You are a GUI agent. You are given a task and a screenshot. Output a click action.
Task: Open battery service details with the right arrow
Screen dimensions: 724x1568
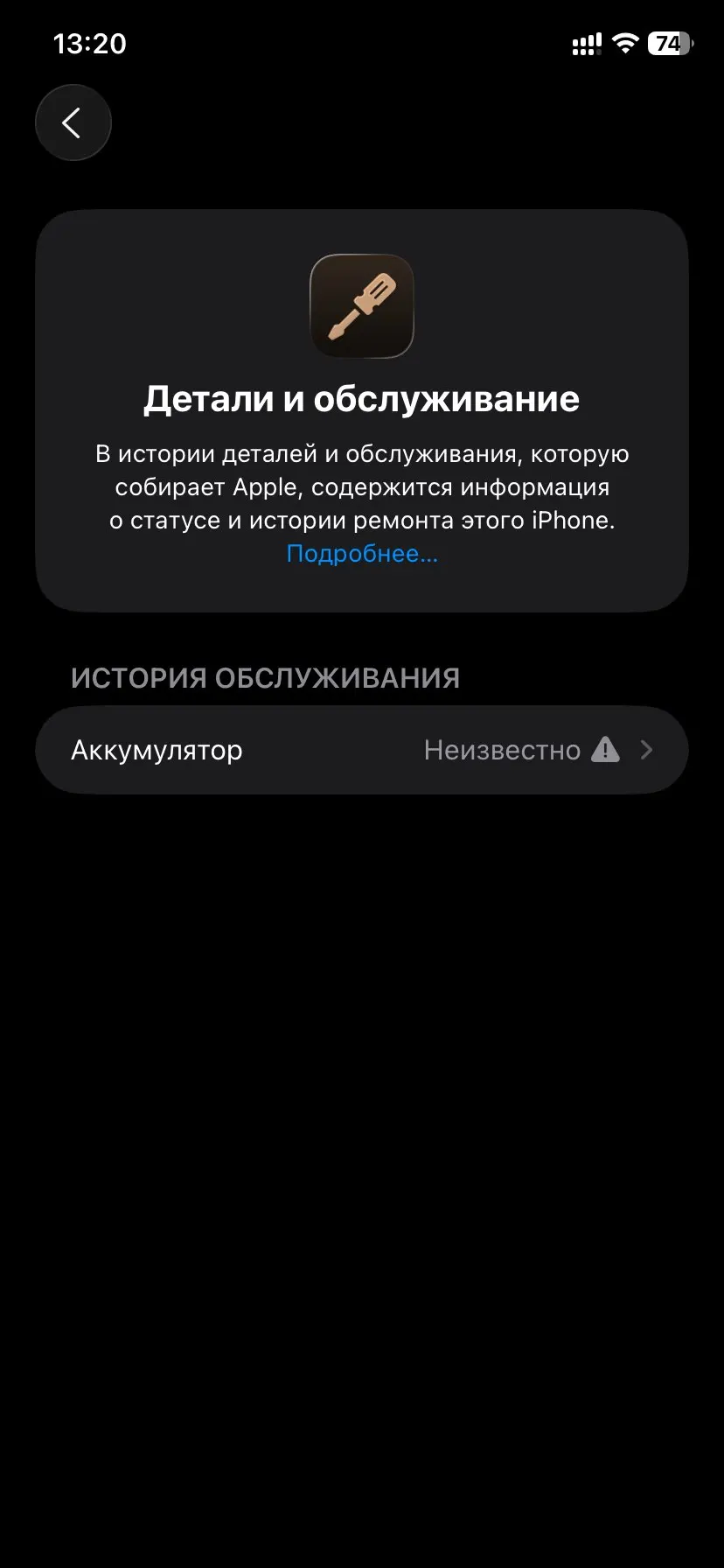coord(647,750)
